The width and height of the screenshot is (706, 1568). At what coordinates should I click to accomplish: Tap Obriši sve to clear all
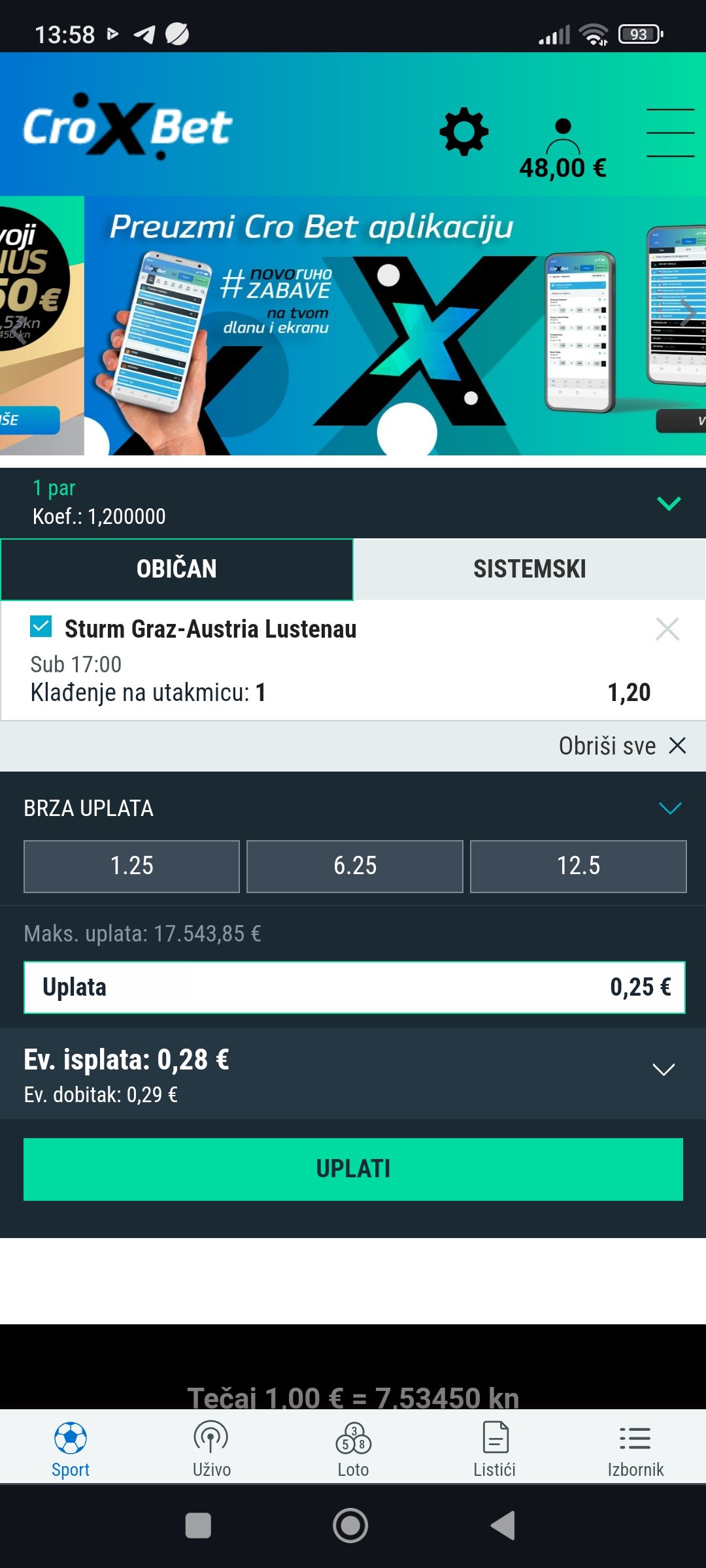pyautogui.click(x=622, y=746)
